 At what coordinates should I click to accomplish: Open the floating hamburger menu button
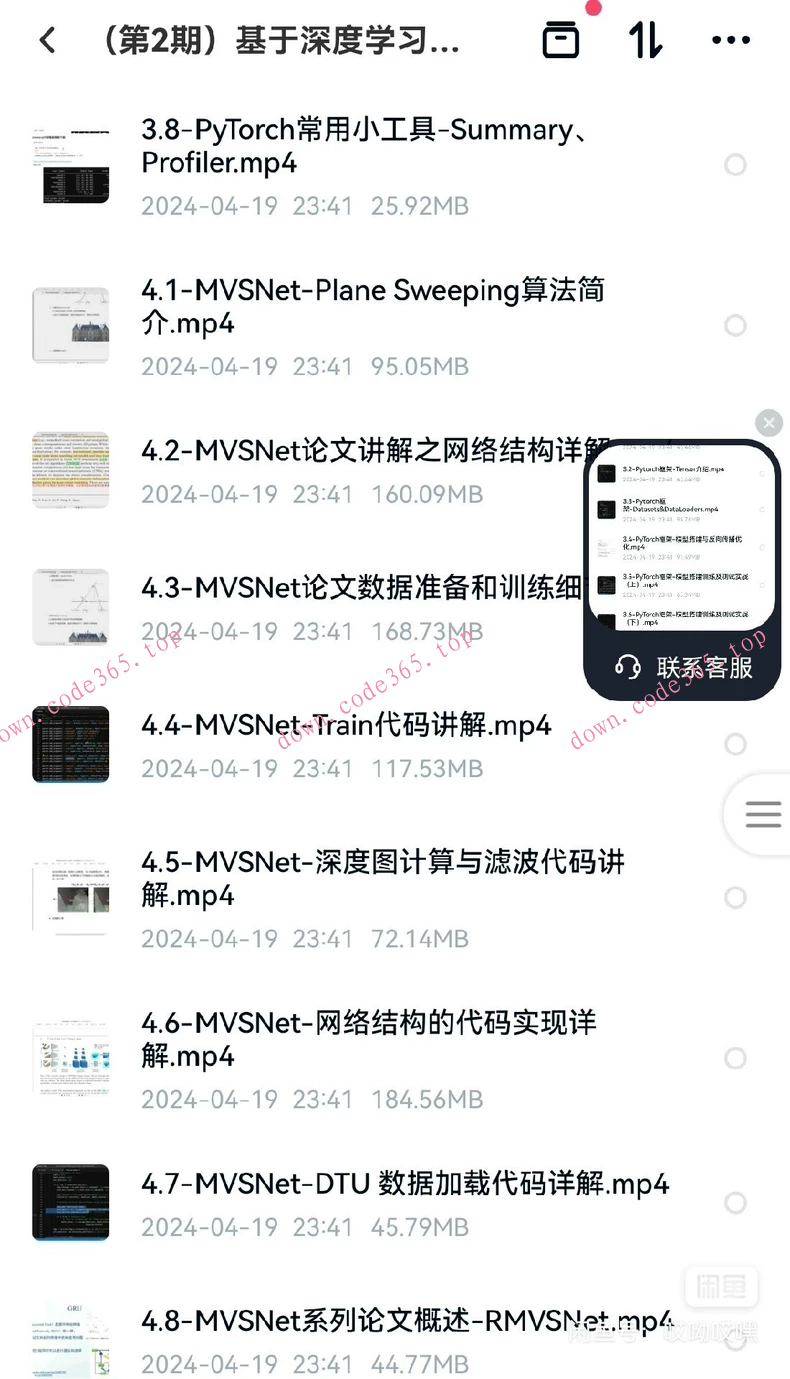pyautogui.click(x=762, y=814)
